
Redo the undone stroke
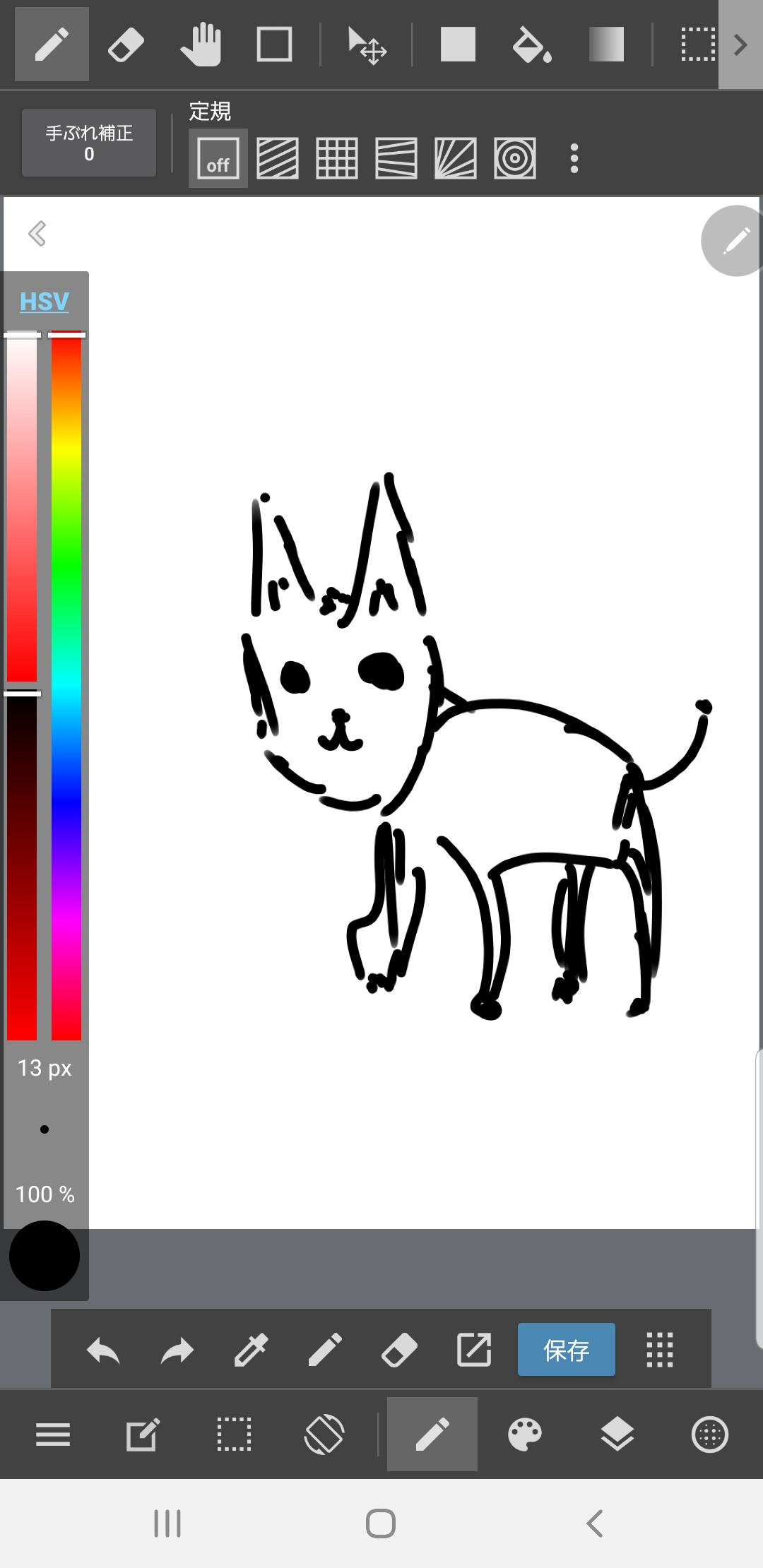coord(177,1350)
